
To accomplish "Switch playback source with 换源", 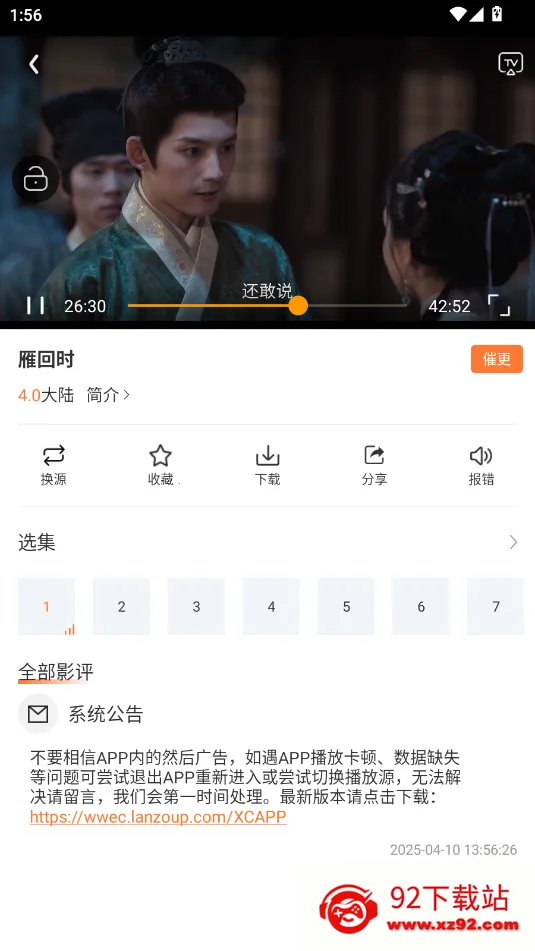I will (x=53, y=465).
